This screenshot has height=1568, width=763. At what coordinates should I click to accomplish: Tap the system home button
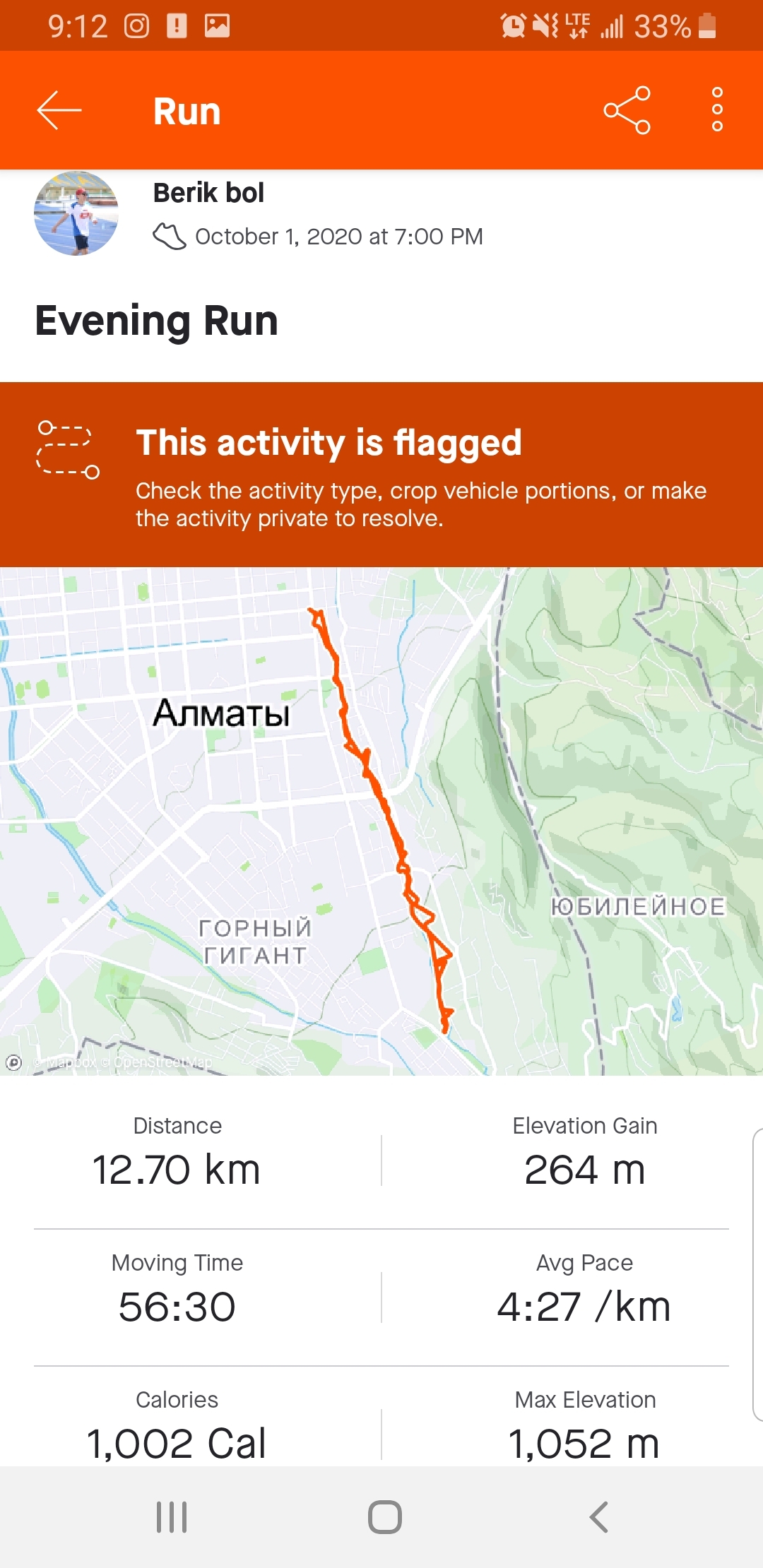384,1516
